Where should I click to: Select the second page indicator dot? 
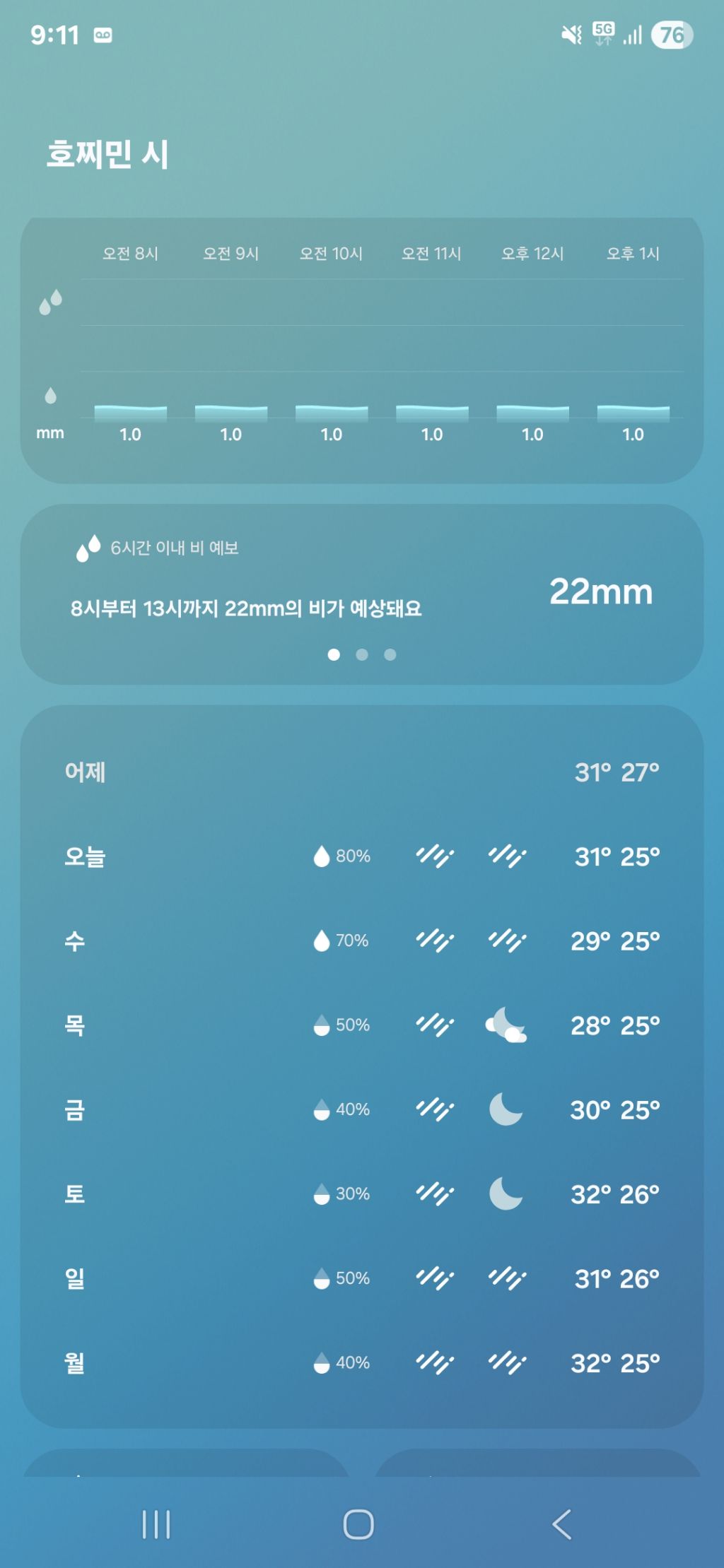(x=362, y=655)
